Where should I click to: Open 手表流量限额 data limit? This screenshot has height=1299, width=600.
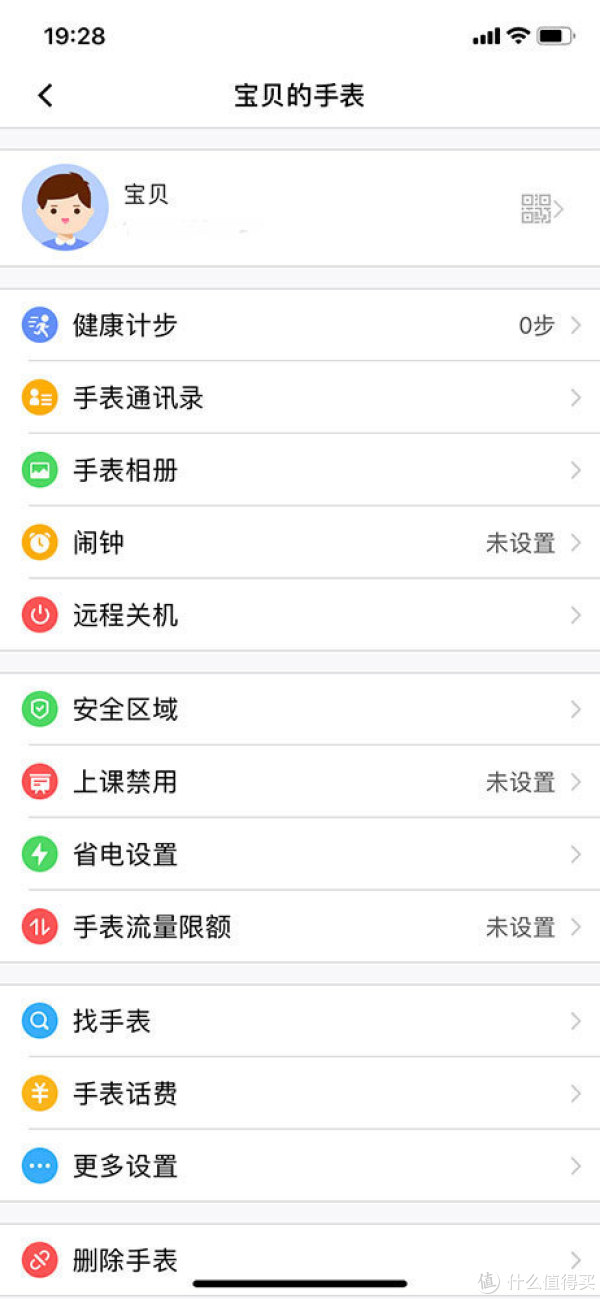pyautogui.click(x=300, y=927)
